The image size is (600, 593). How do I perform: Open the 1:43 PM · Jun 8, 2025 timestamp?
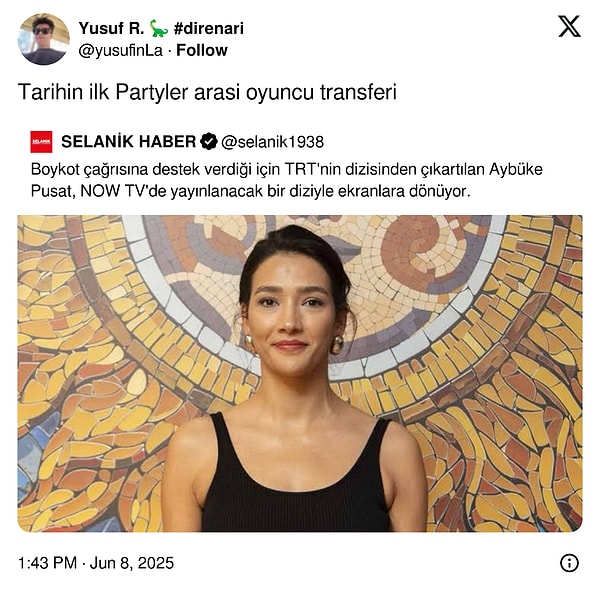click(96, 563)
